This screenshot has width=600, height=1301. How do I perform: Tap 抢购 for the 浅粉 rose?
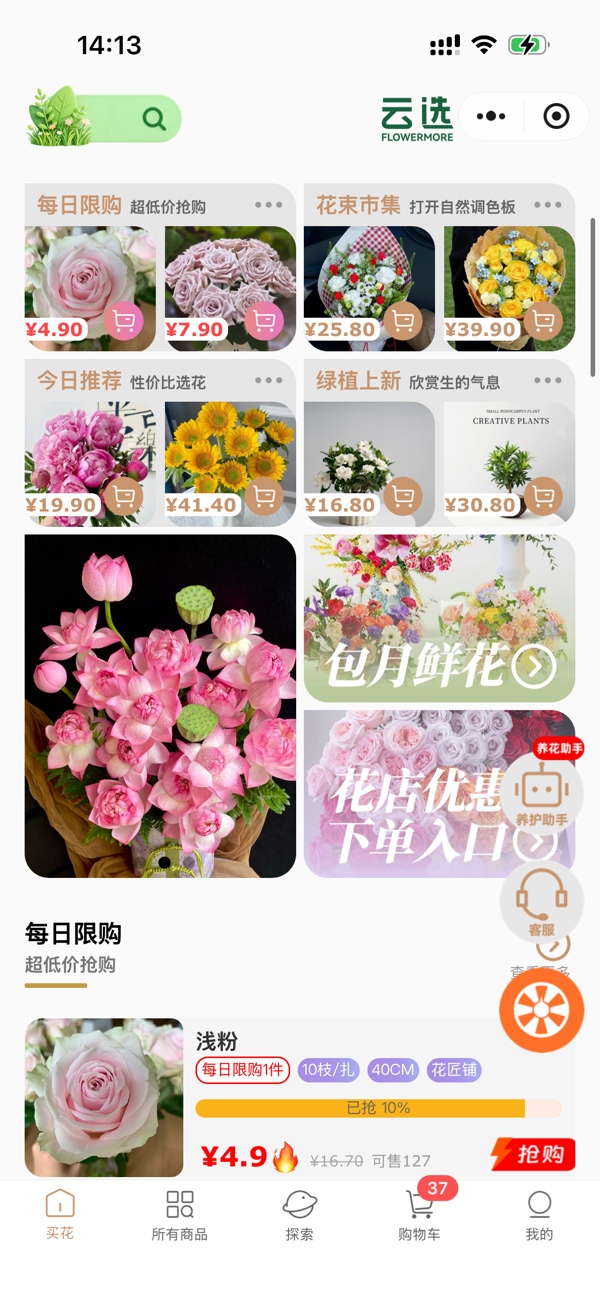click(533, 1154)
